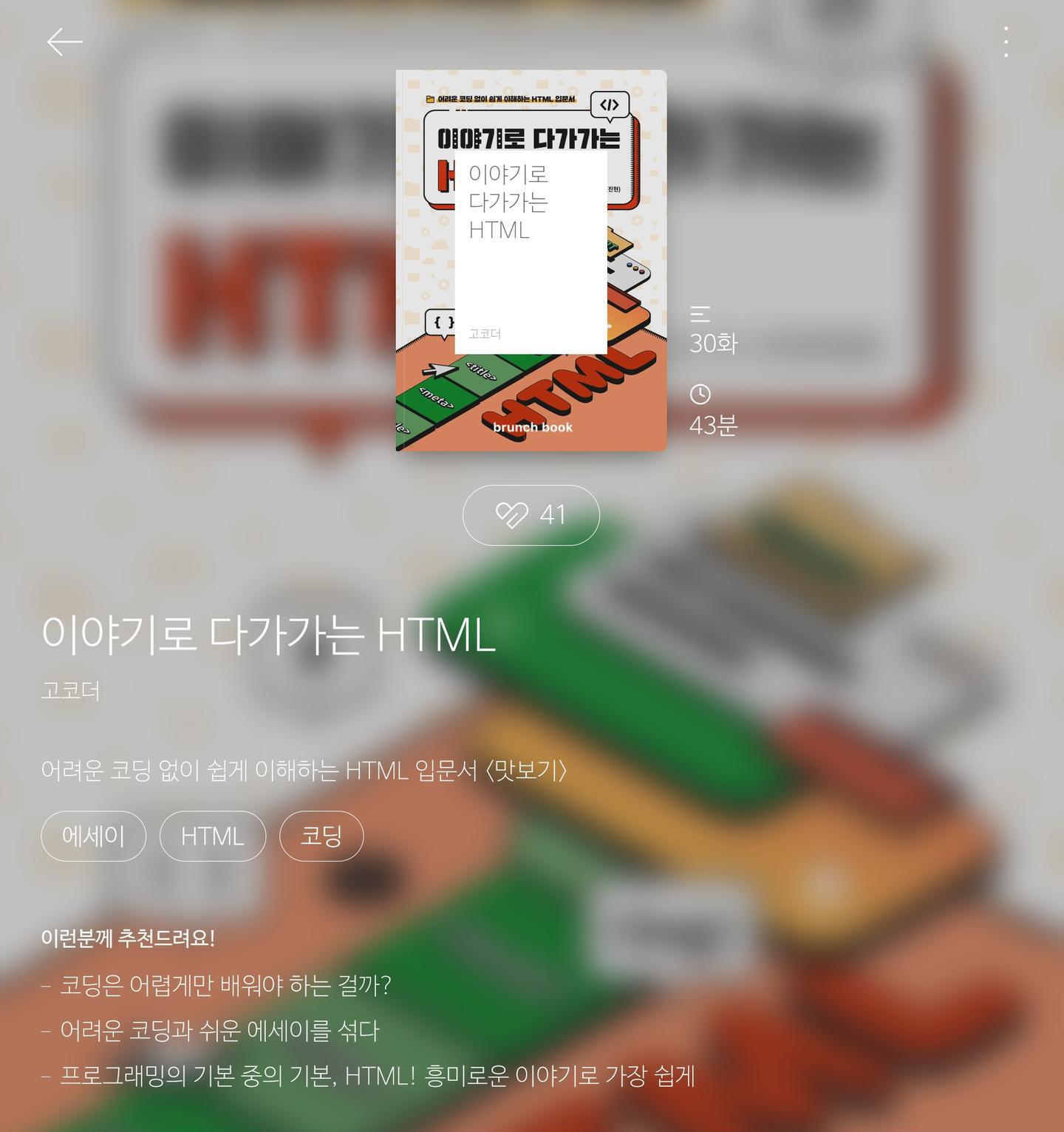Go back using the arrow icon
Viewport: 1064px width, 1132px height.
point(65,42)
